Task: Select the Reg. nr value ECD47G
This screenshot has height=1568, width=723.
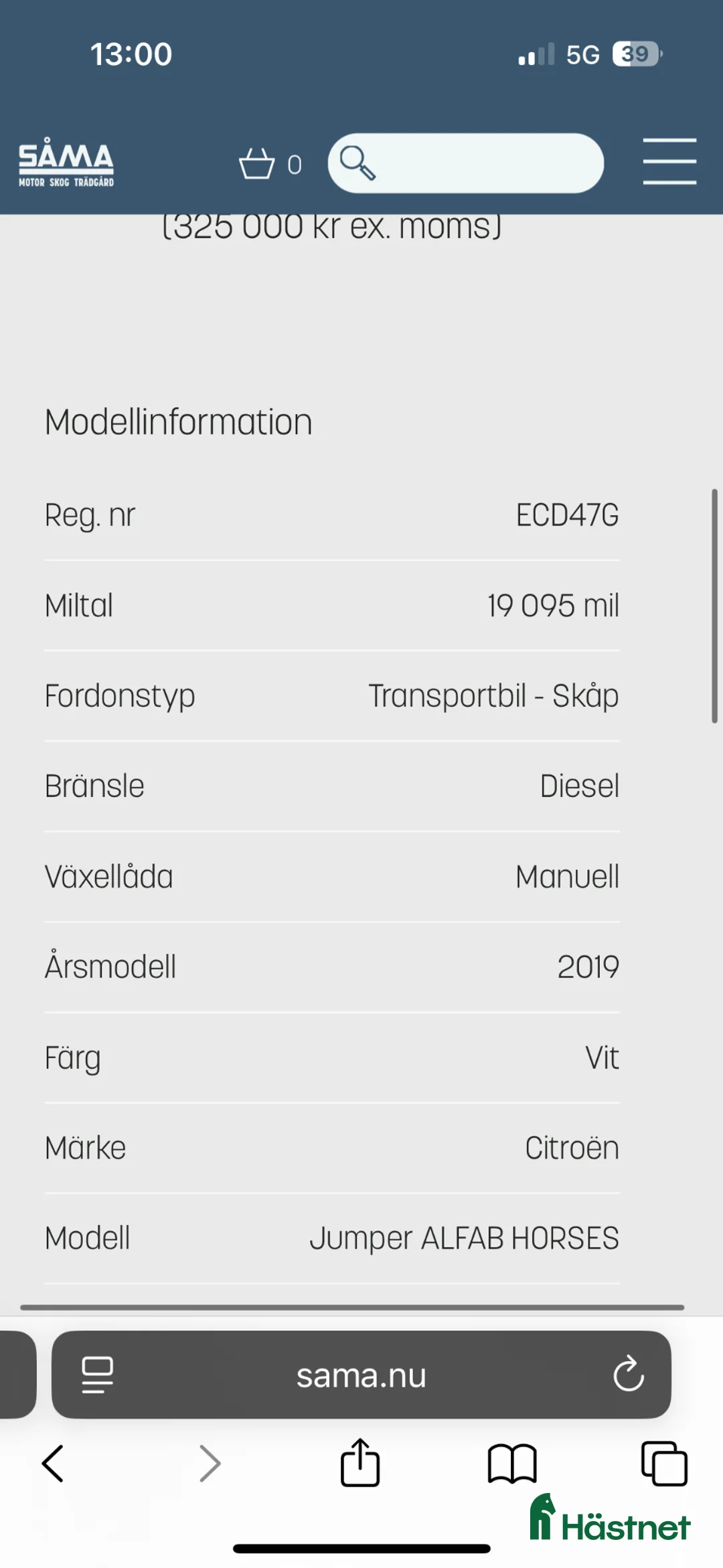Action: (x=566, y=515)
